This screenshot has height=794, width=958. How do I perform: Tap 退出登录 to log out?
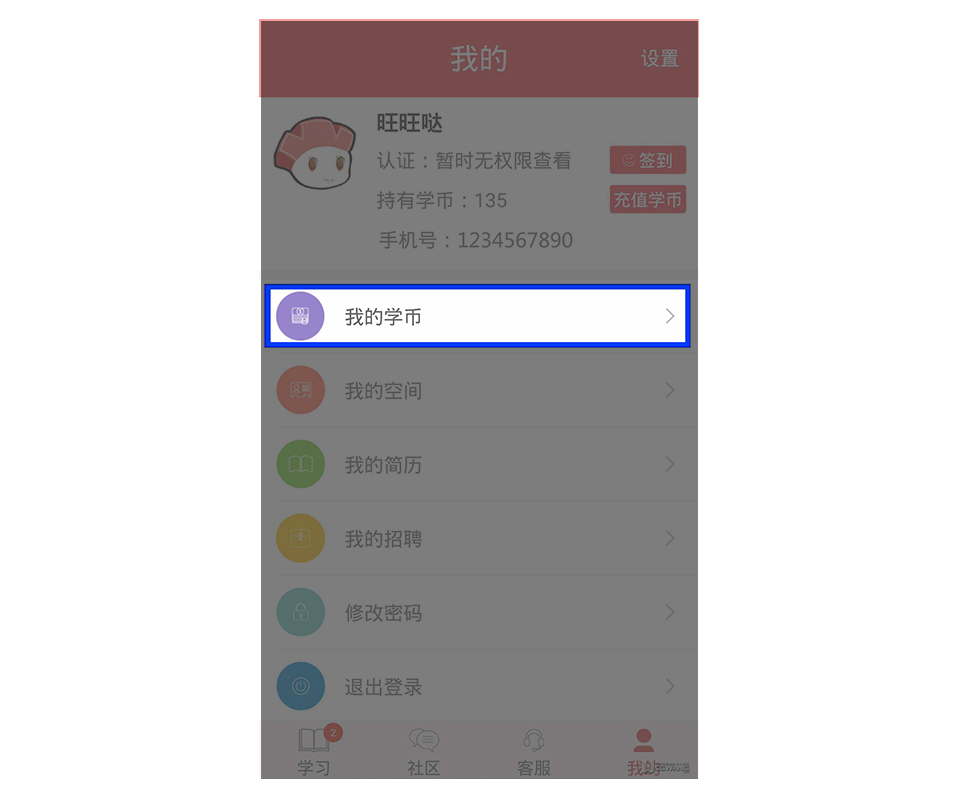click(477, 687)
